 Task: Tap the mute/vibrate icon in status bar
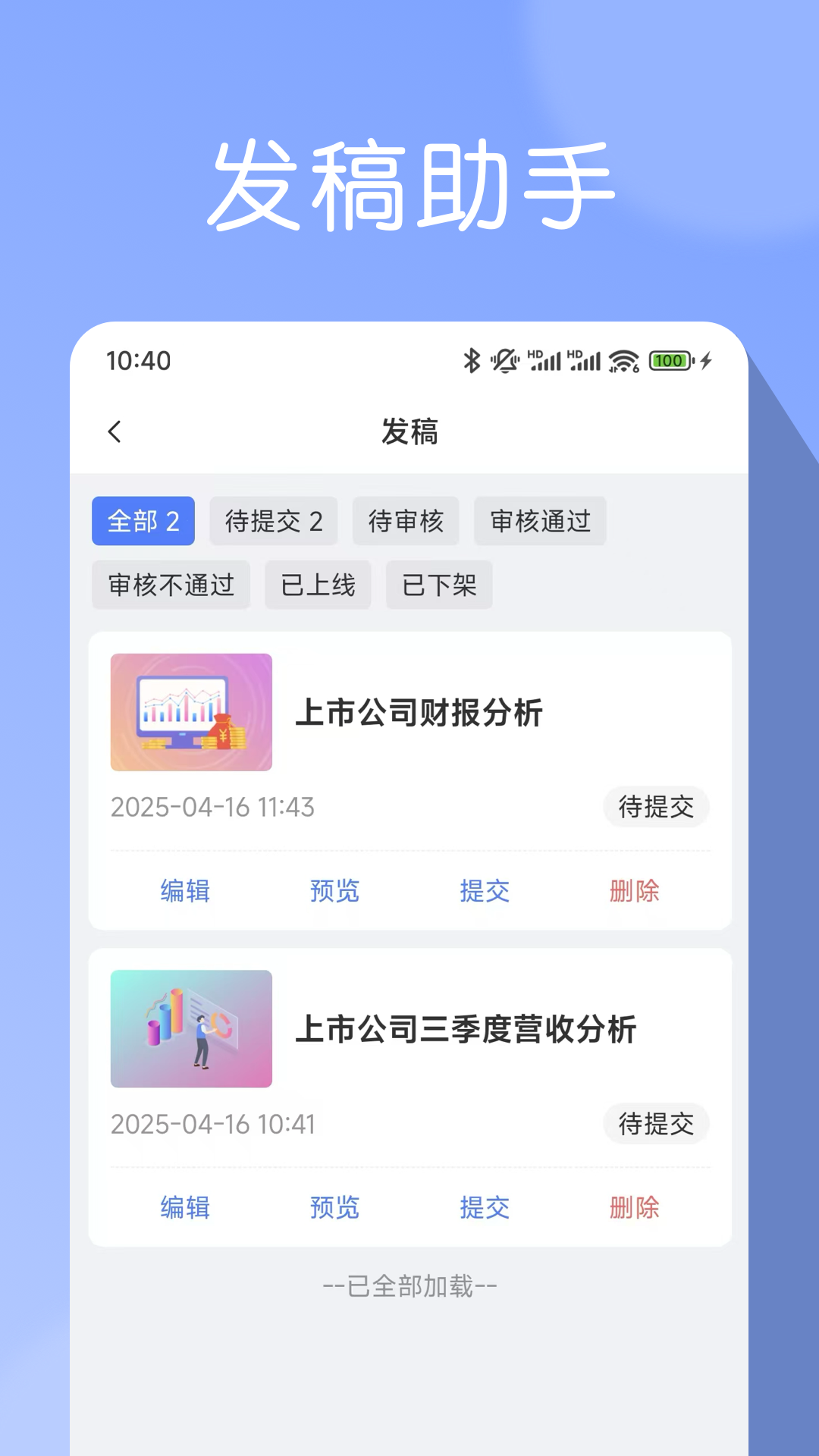[507, 362]
